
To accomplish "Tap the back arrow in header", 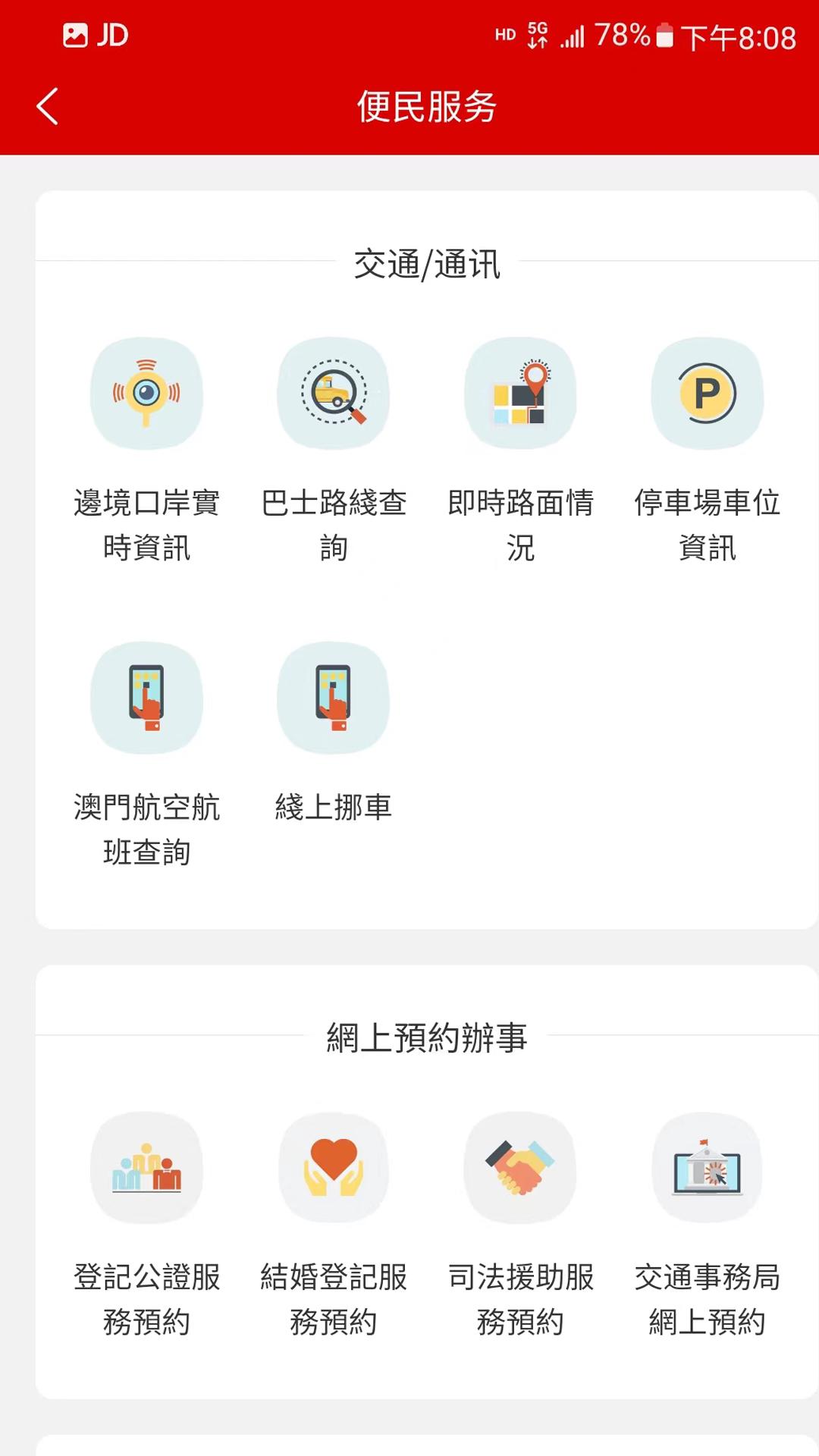I will coord(47,107).
